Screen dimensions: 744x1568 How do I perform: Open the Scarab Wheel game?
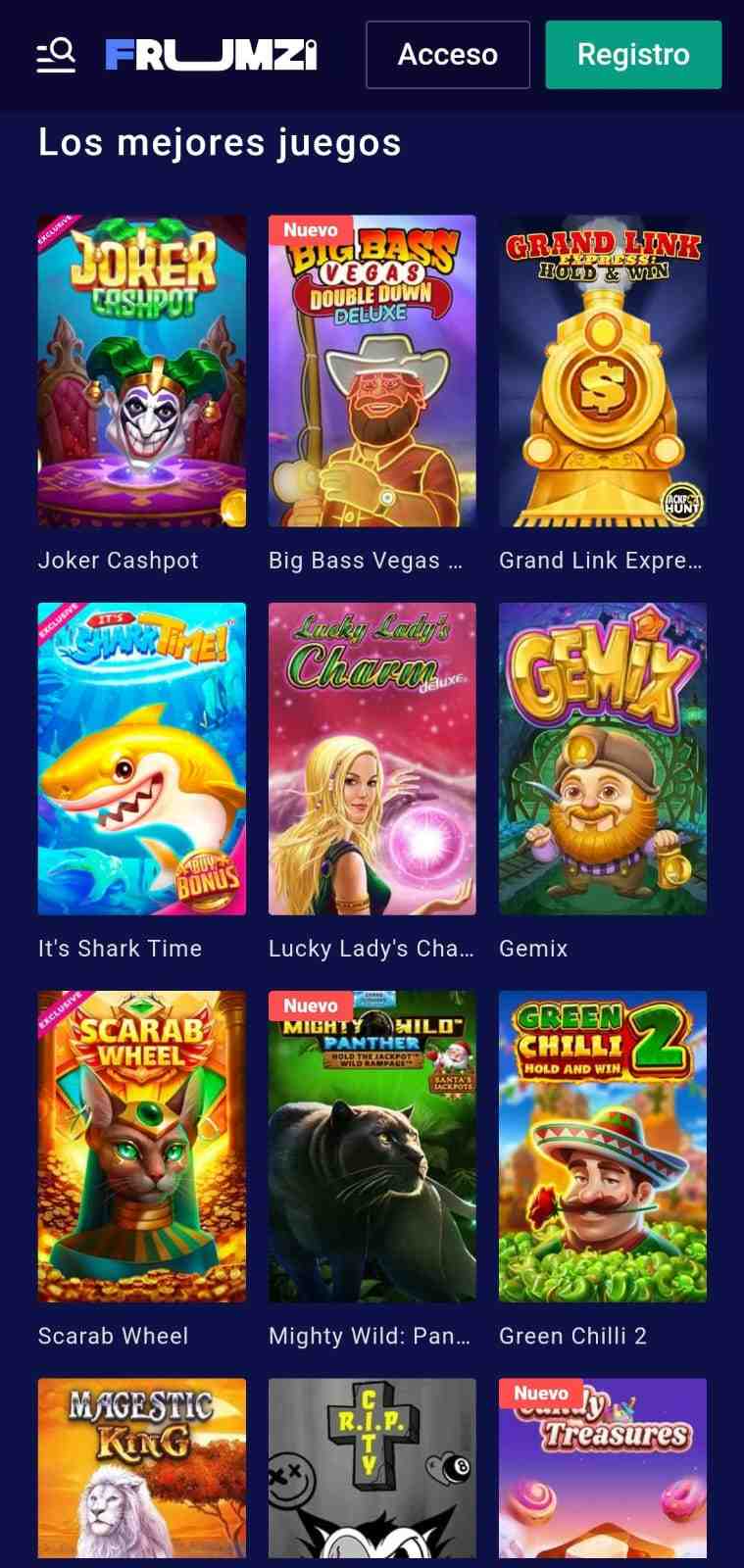click(x=141, y=1146)
